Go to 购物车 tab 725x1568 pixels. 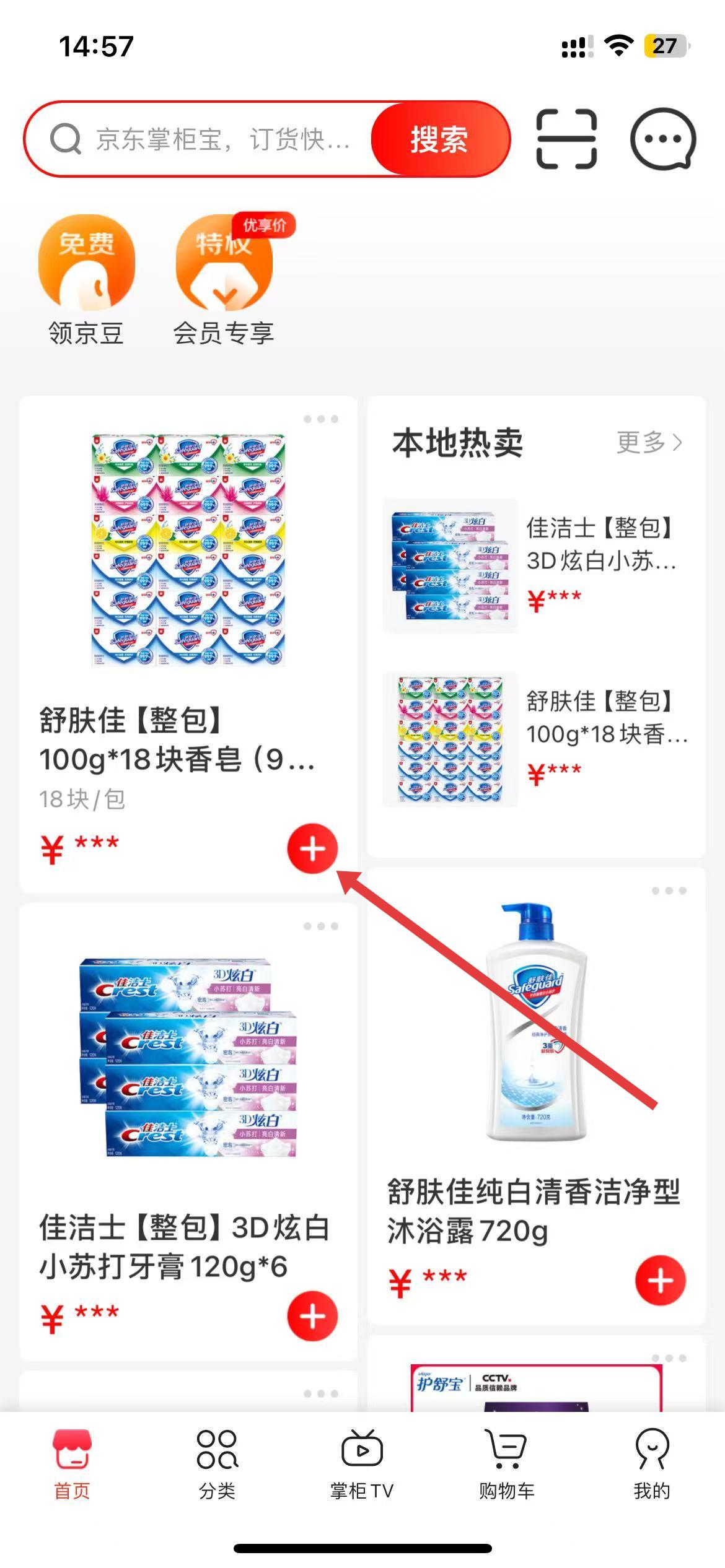click(506, 1465)
